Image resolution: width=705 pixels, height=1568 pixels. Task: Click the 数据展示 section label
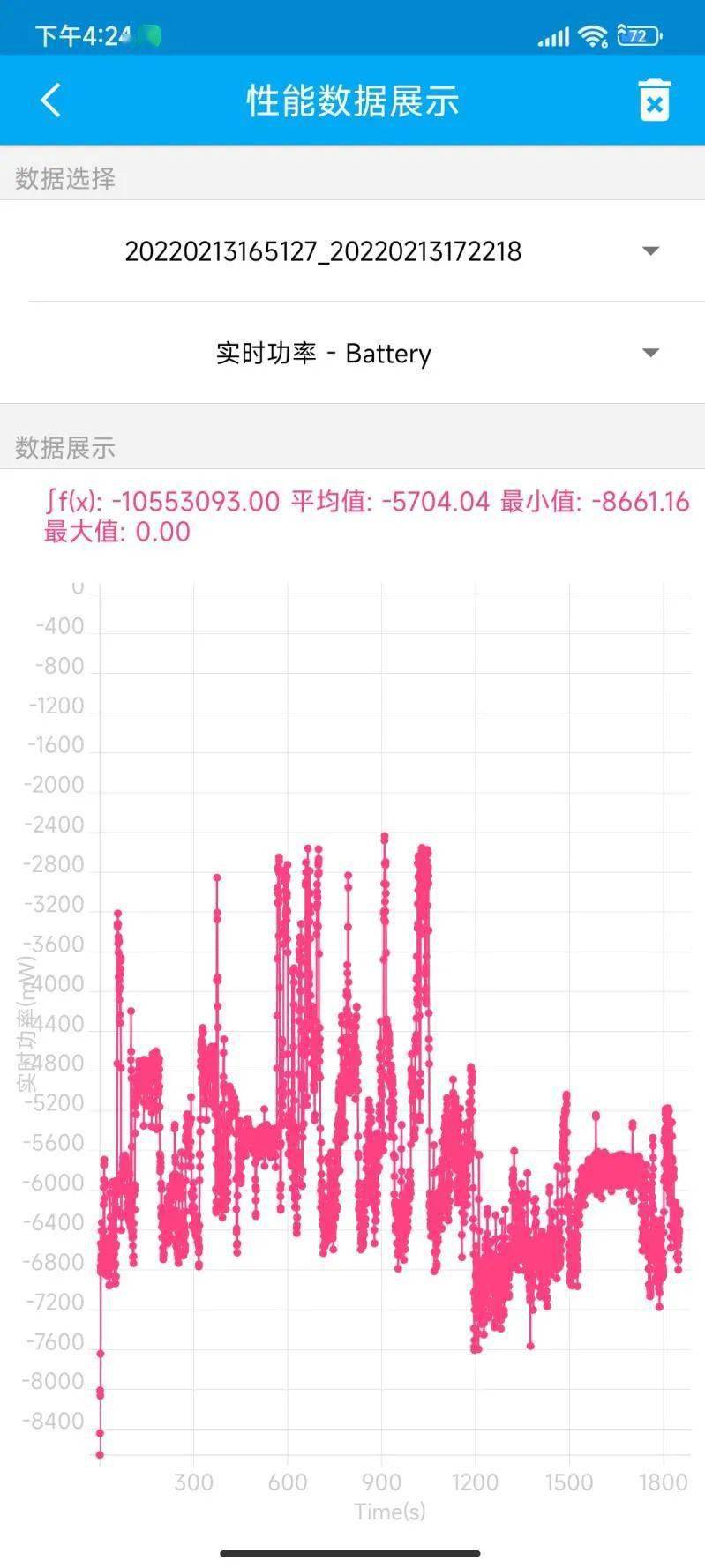[62, 448]
